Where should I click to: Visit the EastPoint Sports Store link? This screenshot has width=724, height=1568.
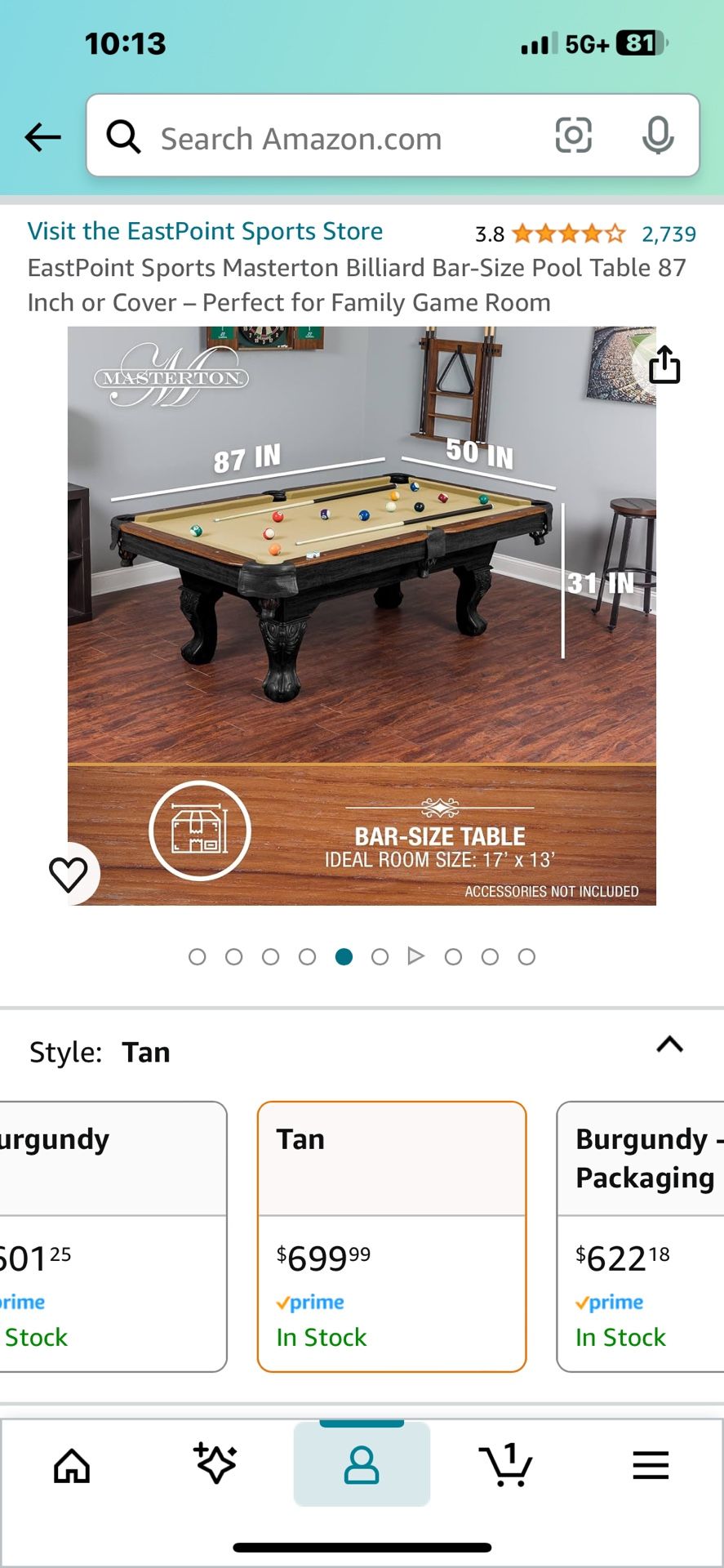pyautogui.click(x=205, y=231)
